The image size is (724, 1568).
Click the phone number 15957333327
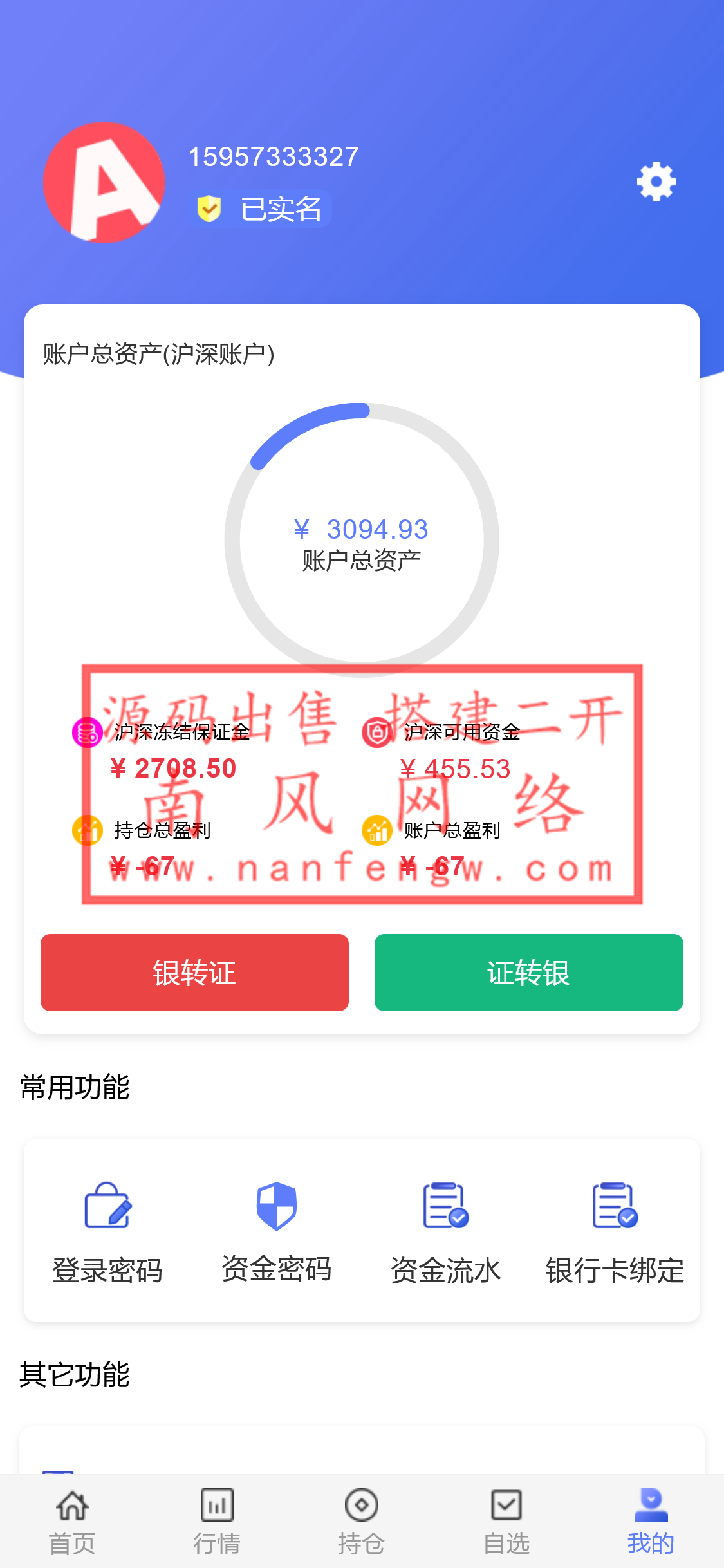coord(273,156)
